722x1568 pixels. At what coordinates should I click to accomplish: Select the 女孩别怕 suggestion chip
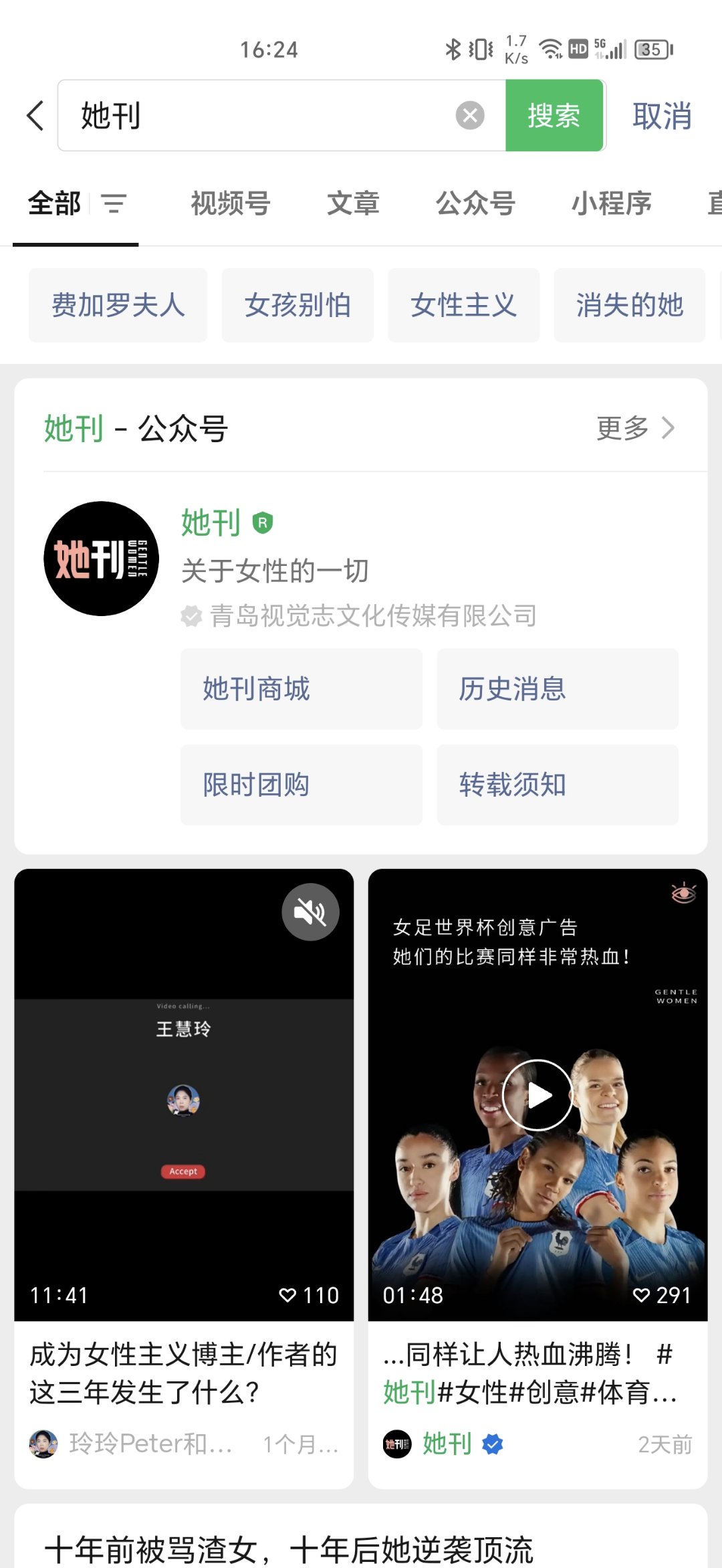(x=297, y=305)
